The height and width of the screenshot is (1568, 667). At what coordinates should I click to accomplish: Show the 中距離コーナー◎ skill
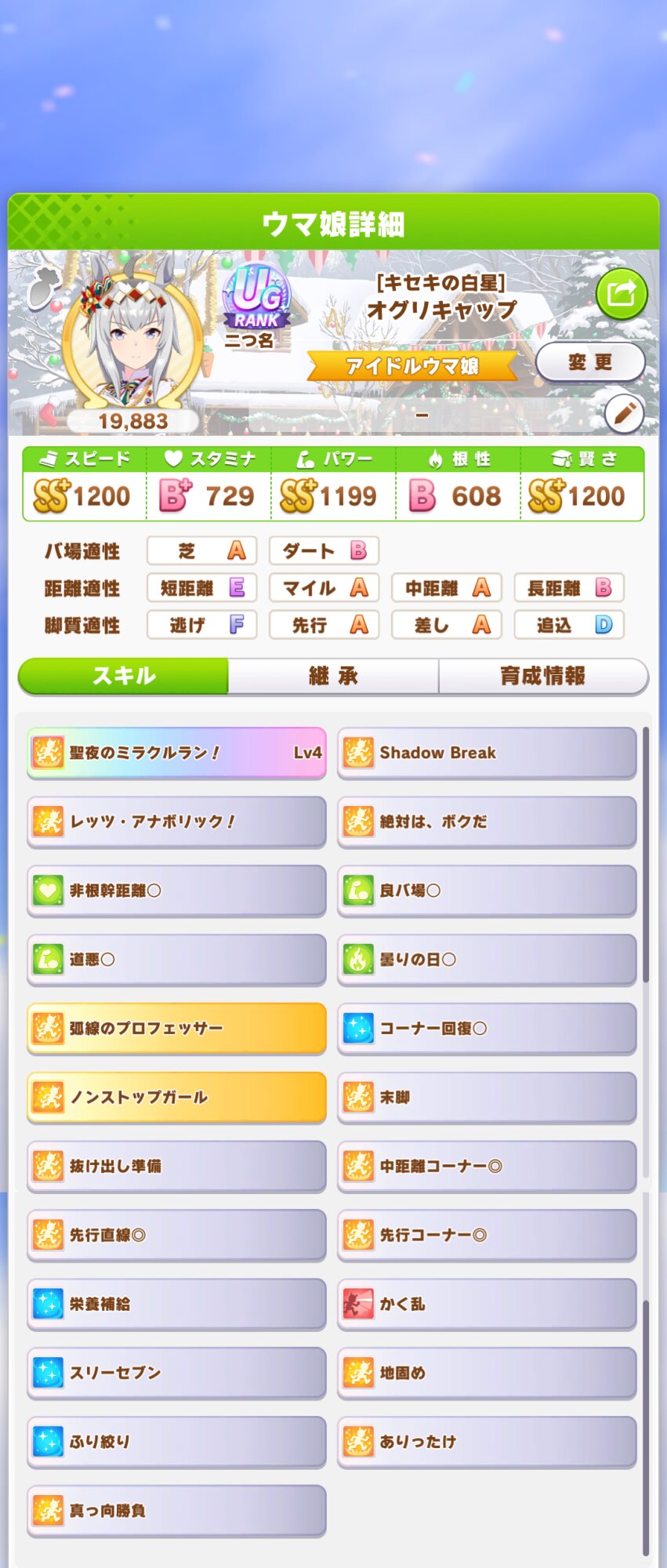(x=487, y=1166)
